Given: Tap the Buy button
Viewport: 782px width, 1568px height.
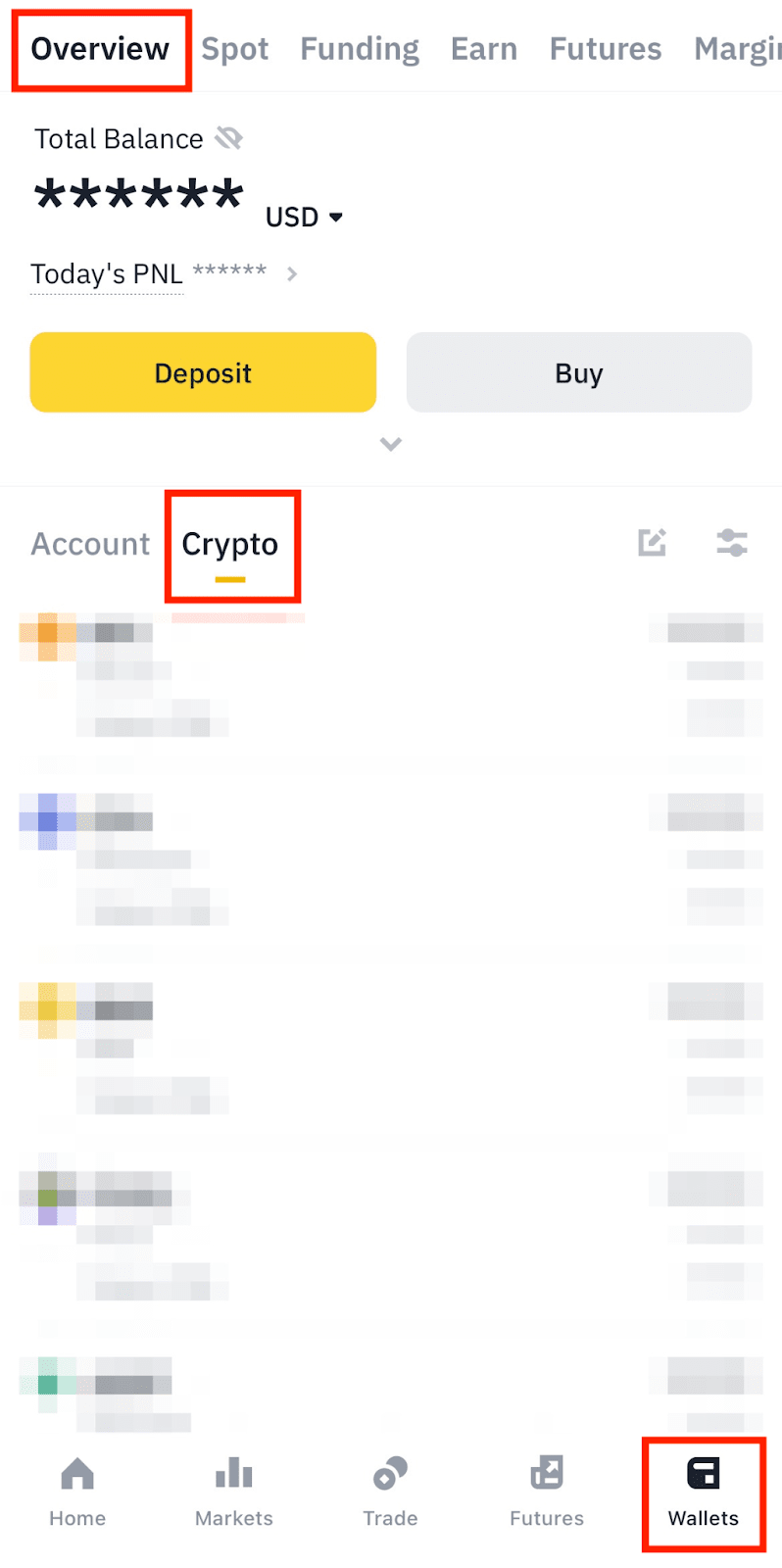Looking at the screenshot, I should pos(578,372).
